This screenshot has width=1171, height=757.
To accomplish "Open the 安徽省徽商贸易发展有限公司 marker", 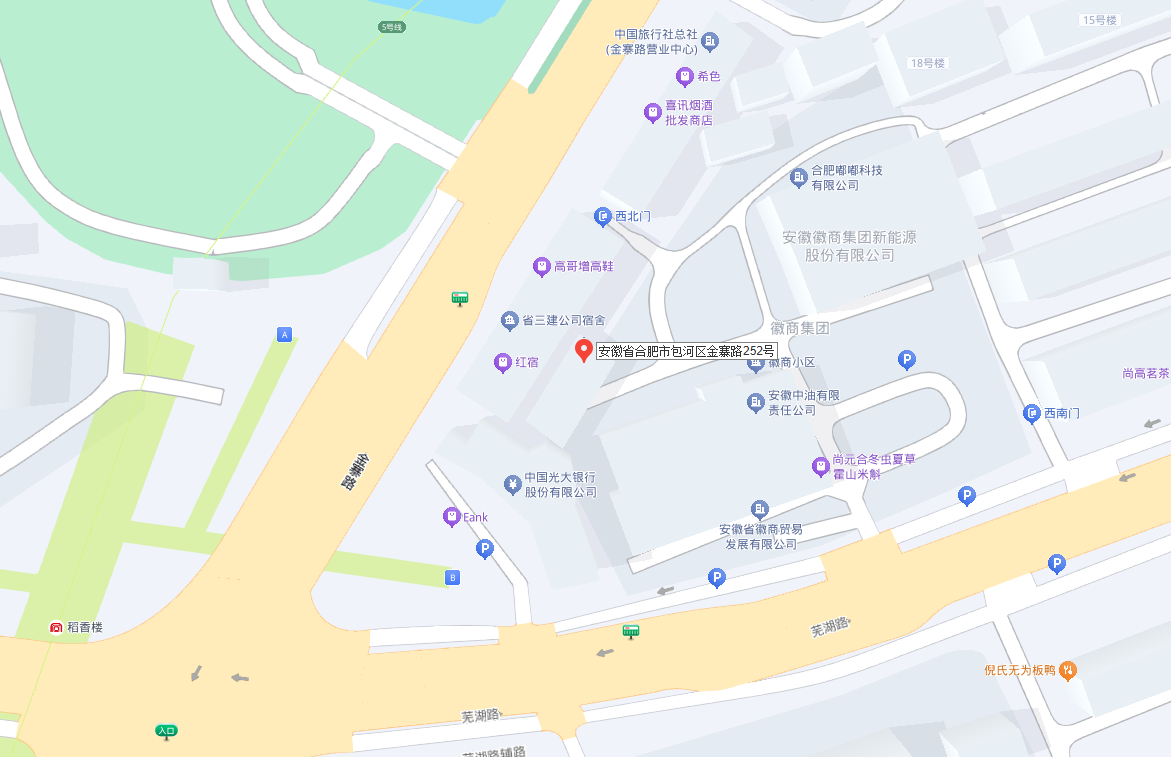I will 760,510.
